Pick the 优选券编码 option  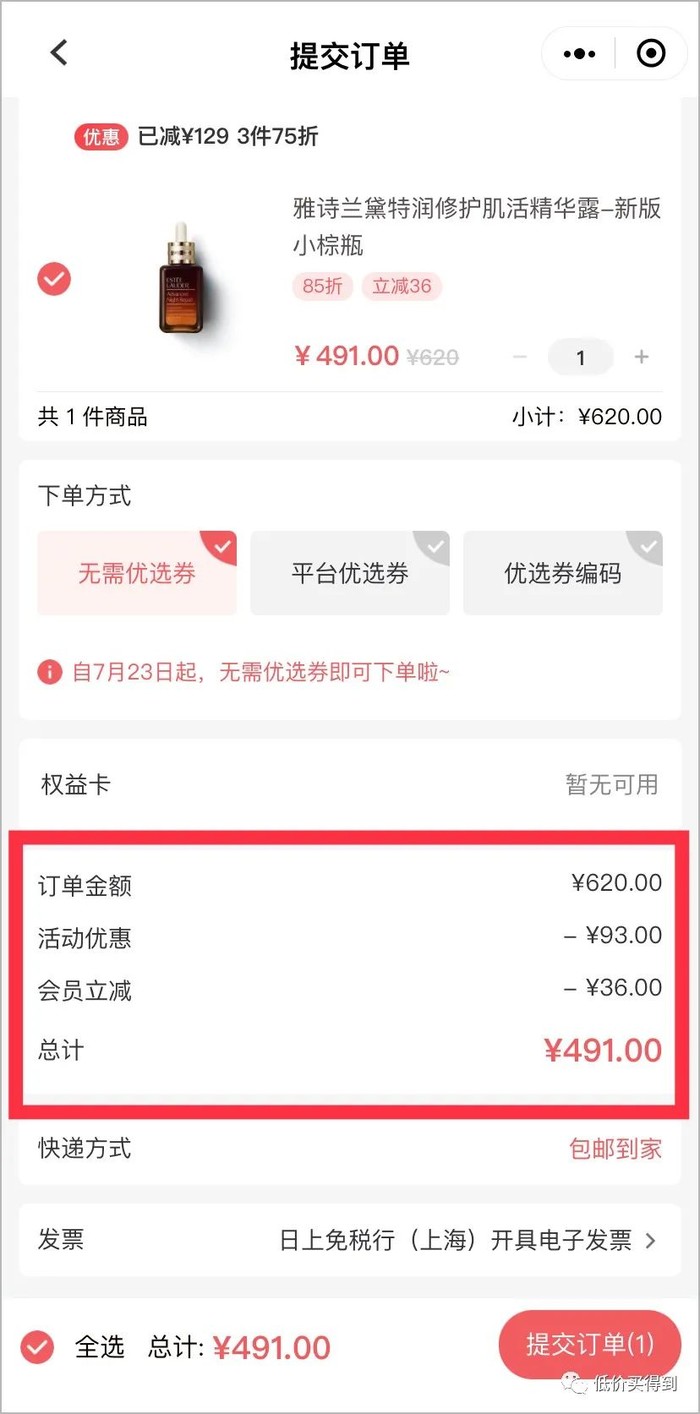(562, 573)
